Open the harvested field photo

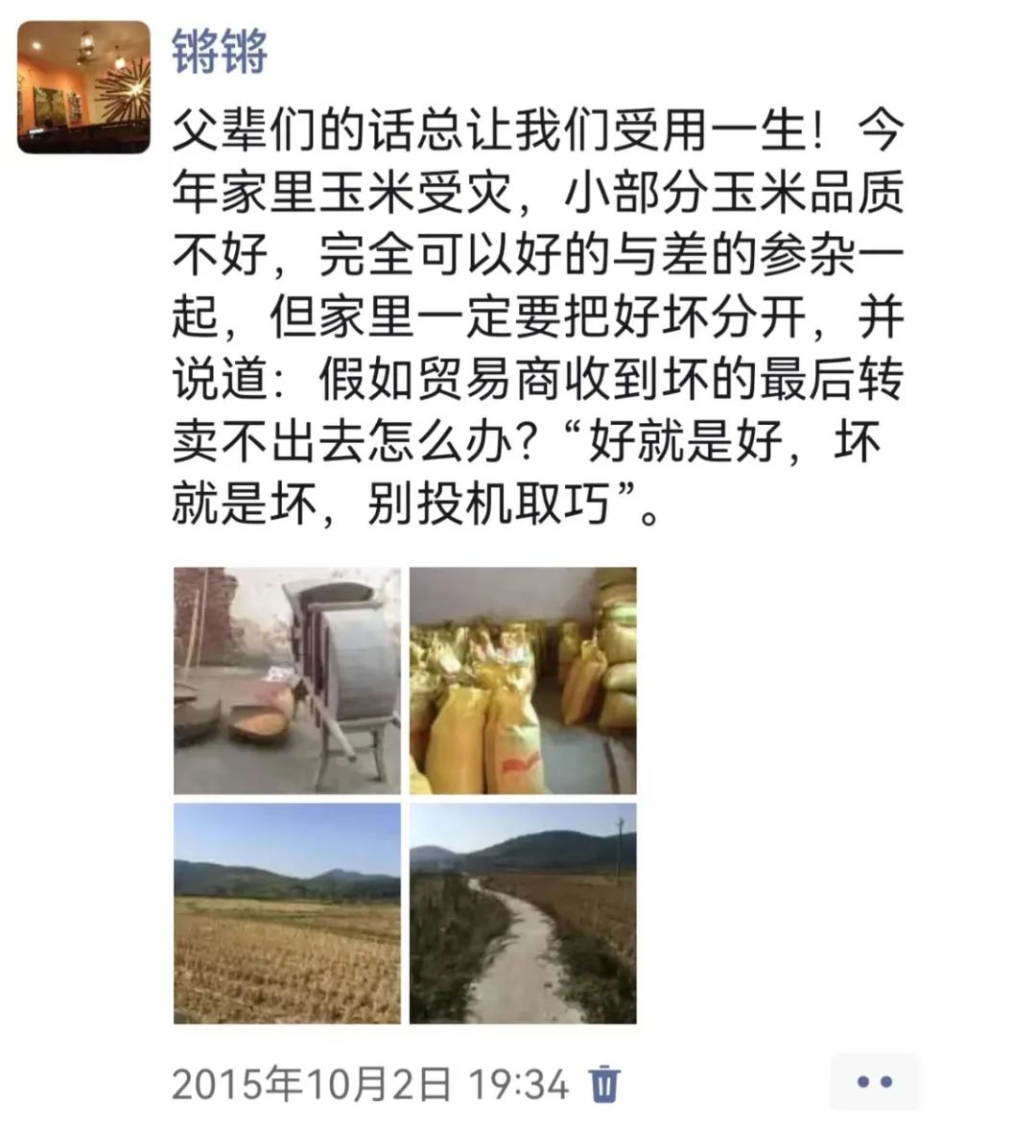tap(287, 913)
